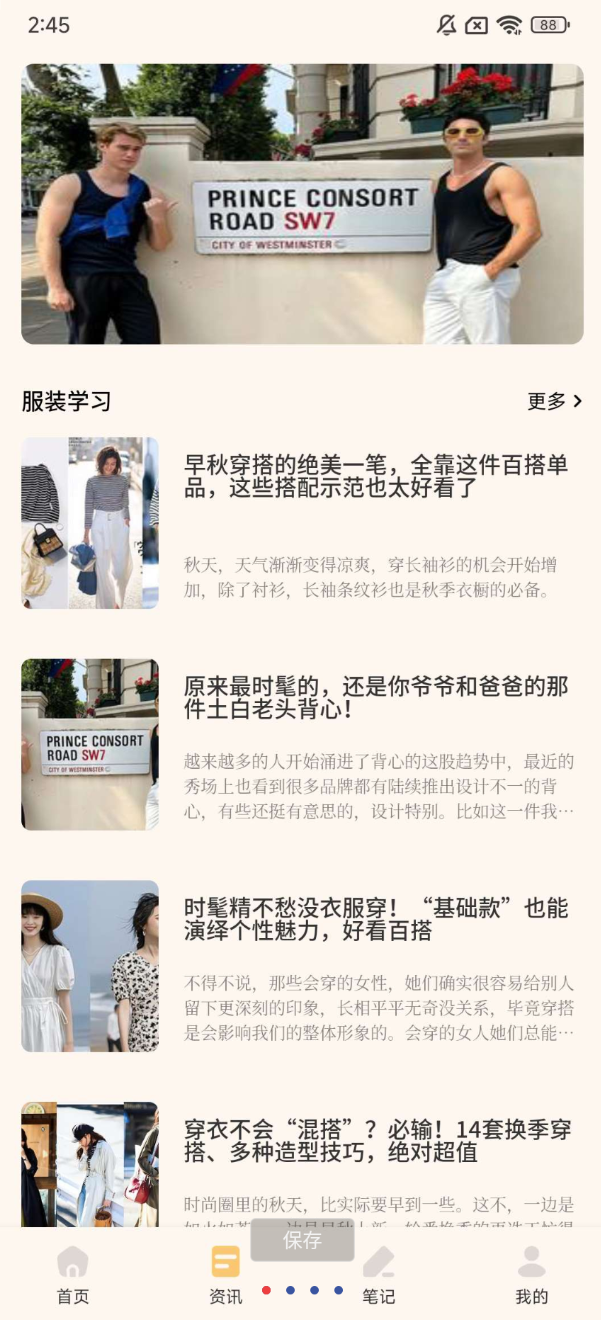Open the 早秋穿搭的绝美一笔 article

[376, 477]
